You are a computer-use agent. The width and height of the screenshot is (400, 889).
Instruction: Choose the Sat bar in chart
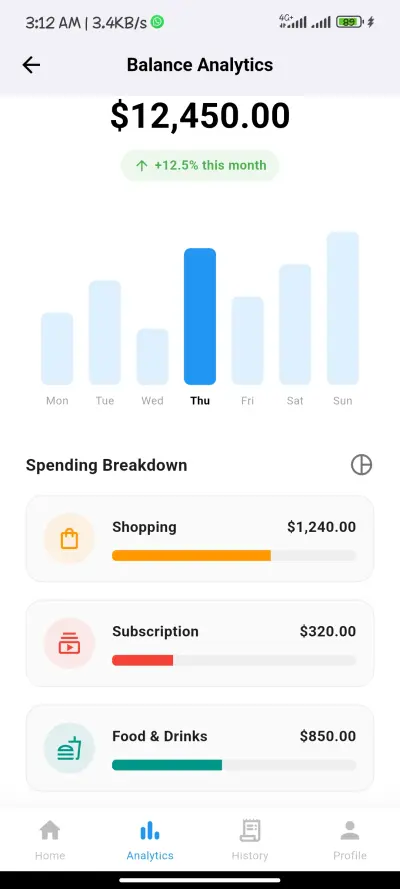295,324
